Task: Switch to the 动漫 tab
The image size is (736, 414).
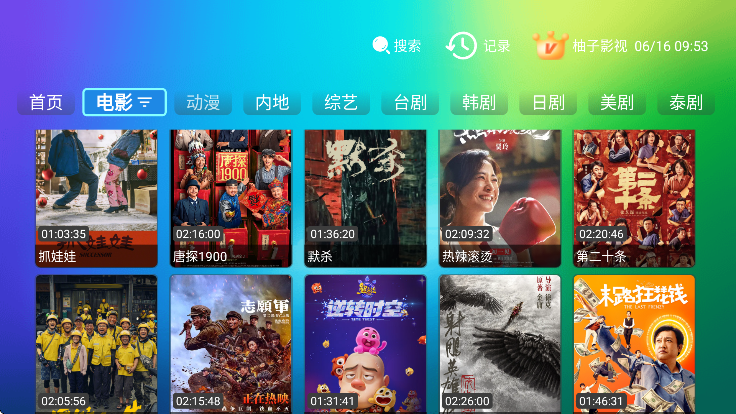Action: tap(203, 102)
